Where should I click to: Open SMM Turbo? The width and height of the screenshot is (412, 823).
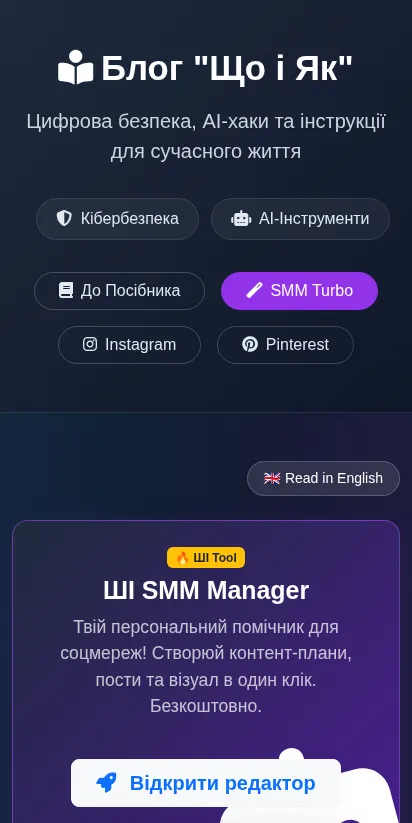[x=299, y=291]
